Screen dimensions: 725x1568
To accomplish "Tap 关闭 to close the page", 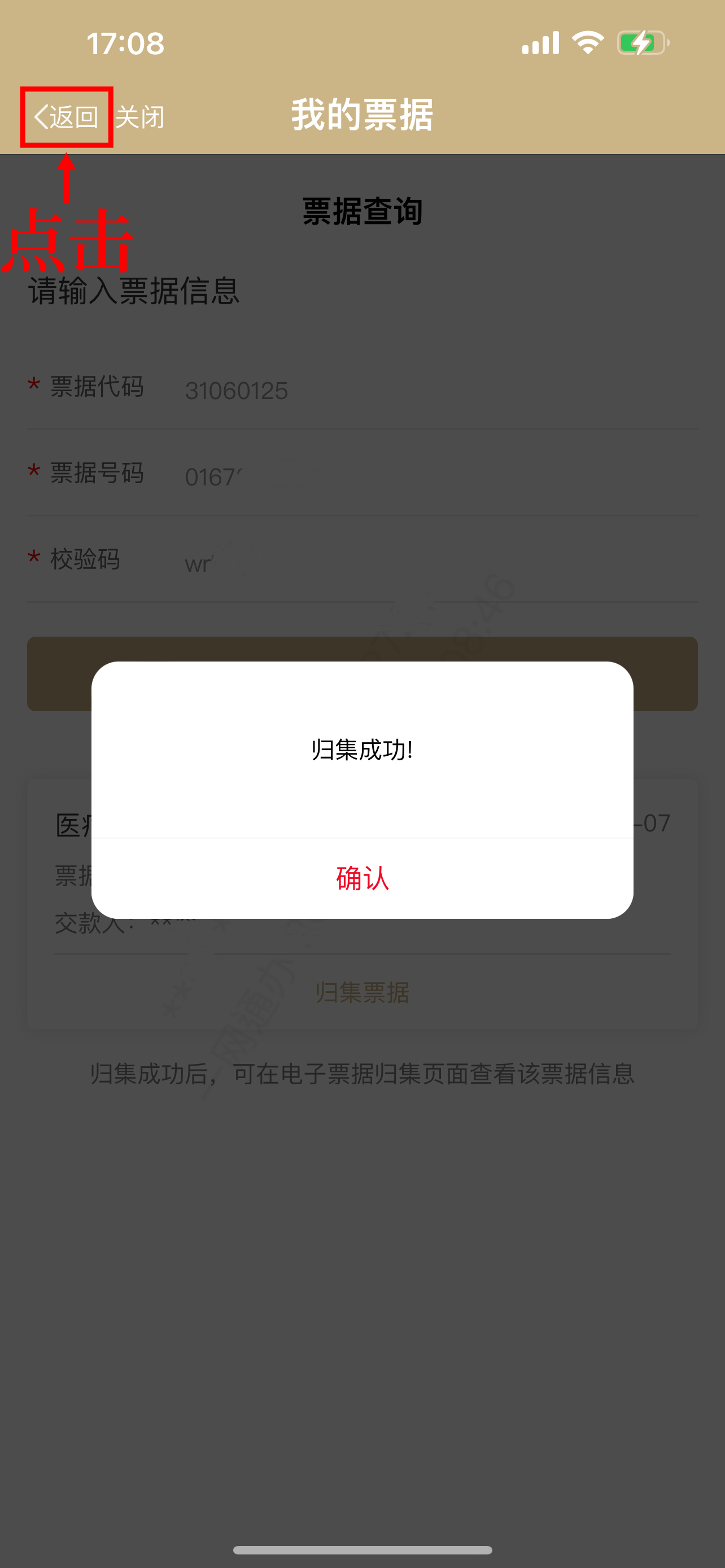I will [140, 117].
